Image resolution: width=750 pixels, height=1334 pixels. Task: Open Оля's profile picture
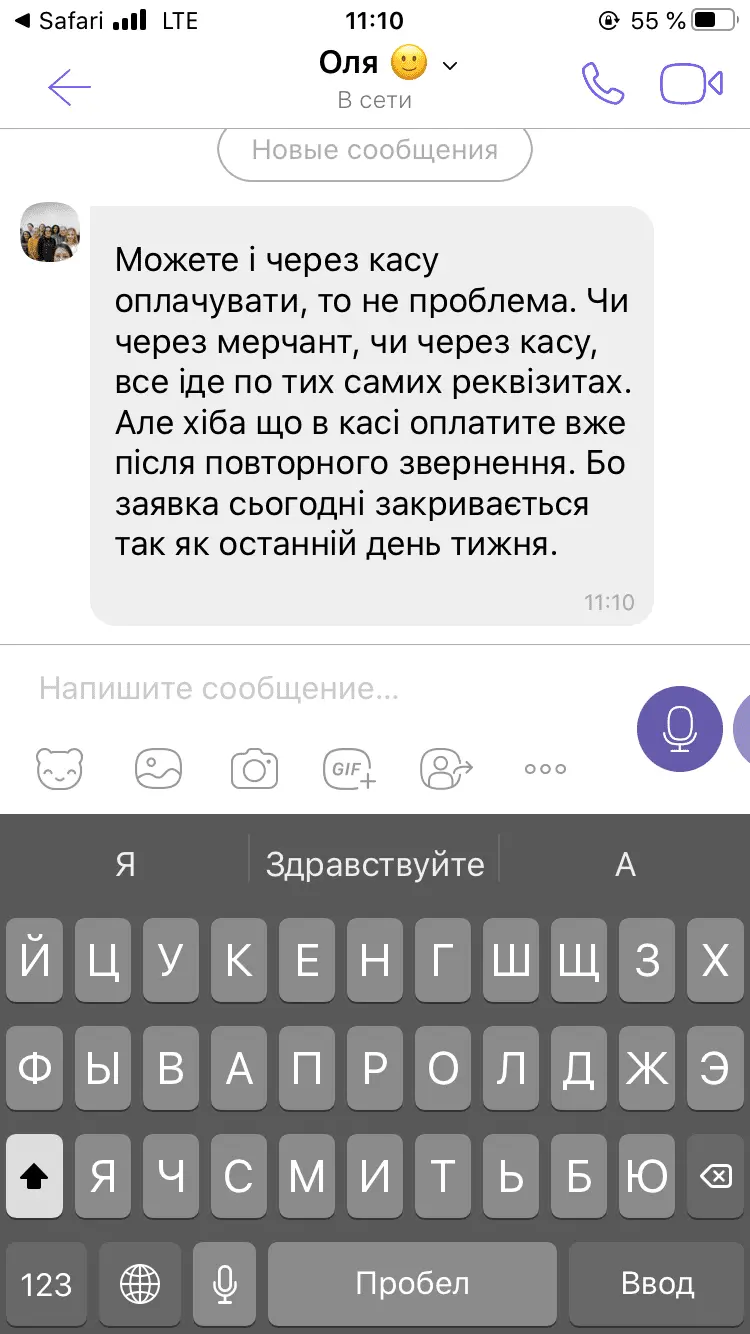coord(50,232)
